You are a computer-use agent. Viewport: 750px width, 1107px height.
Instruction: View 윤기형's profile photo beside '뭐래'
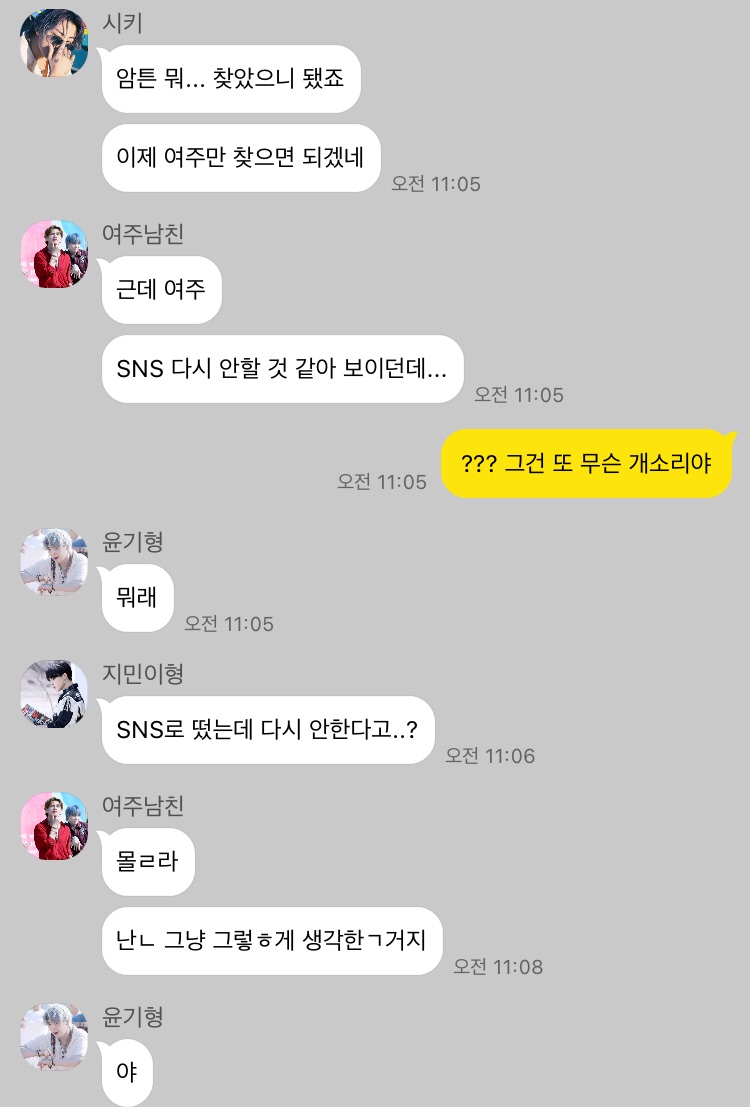click(55, 562)
